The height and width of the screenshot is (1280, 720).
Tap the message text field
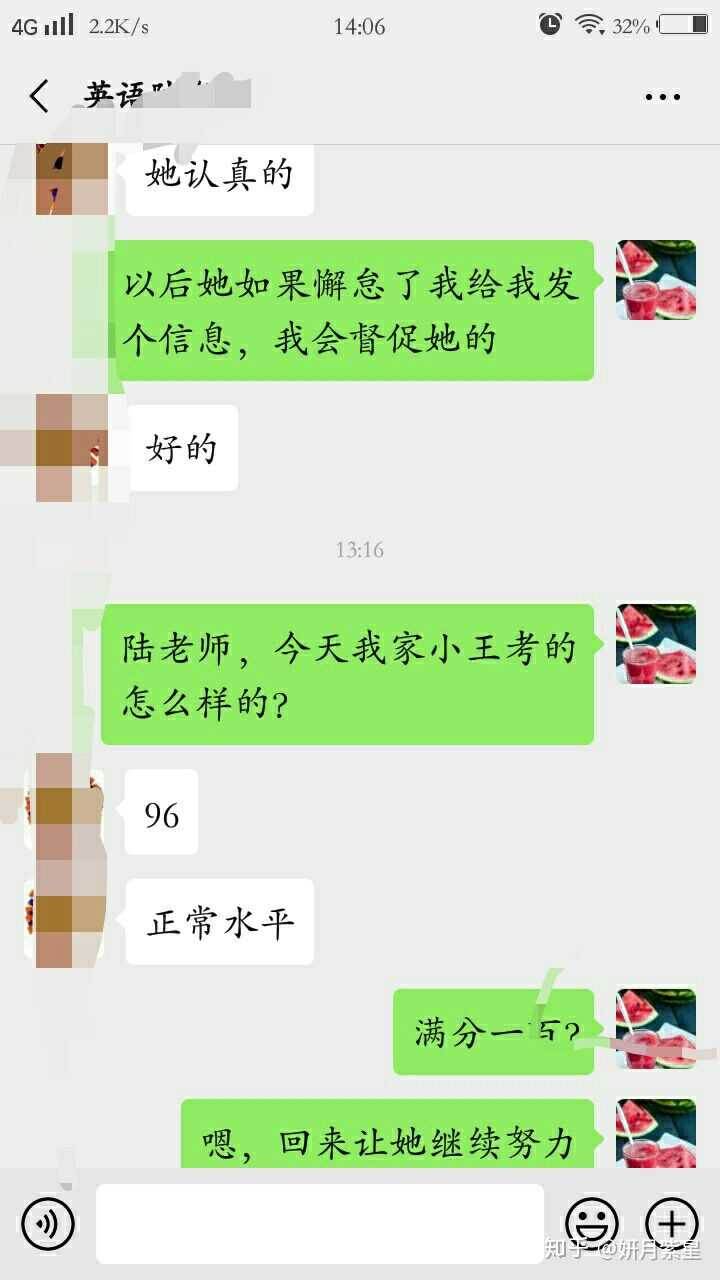pyautogui.click(x=320, y=1223)
